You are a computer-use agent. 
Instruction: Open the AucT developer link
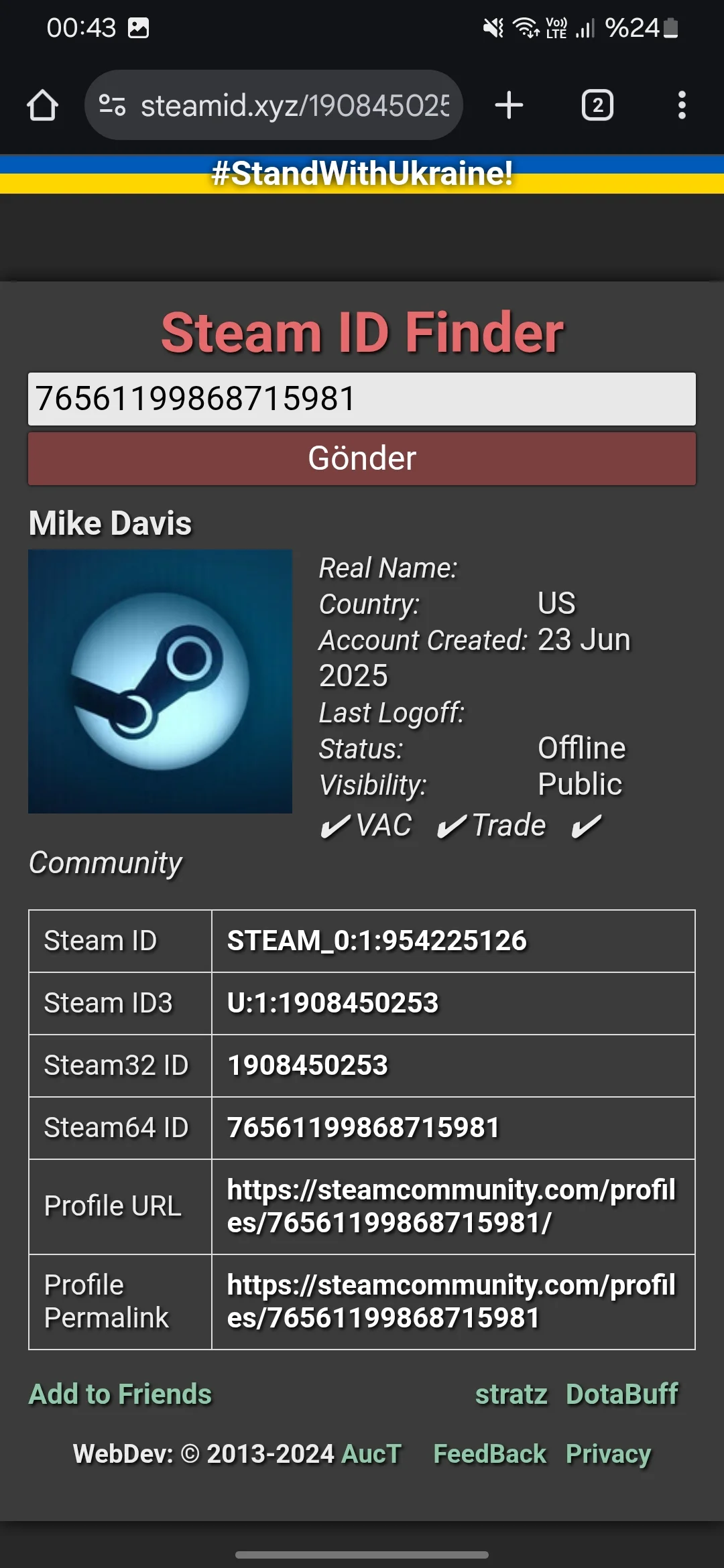(371, 1453)
